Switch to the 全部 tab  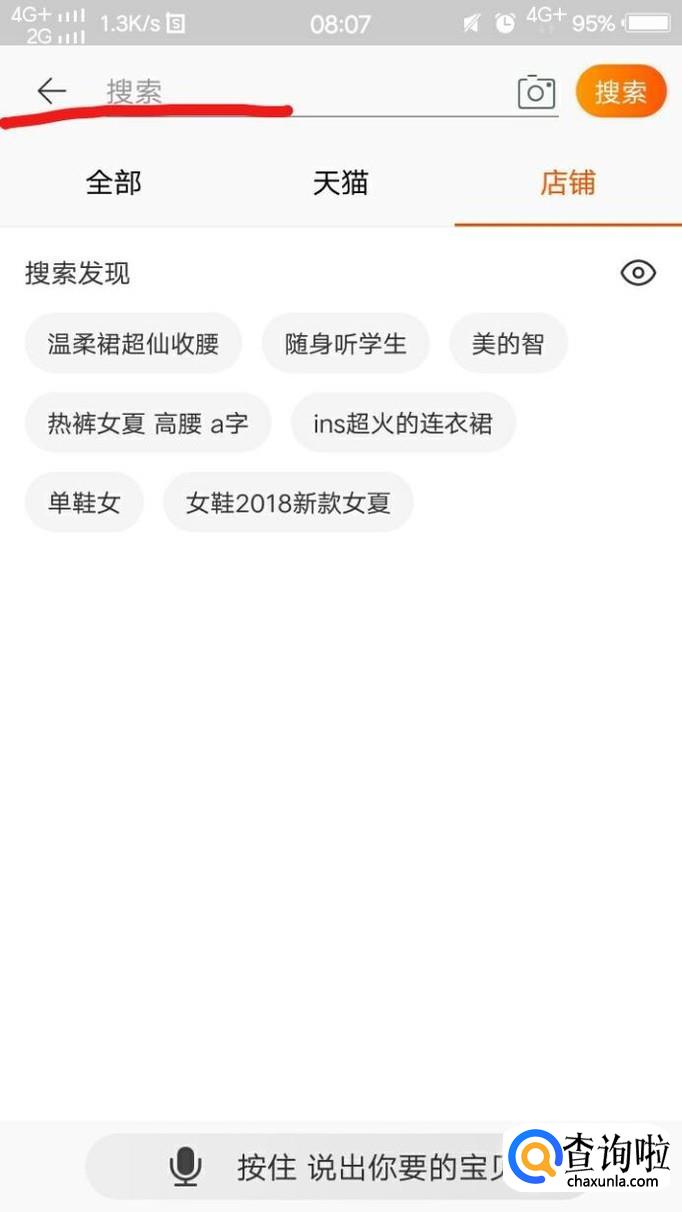[x=114, y=183]
